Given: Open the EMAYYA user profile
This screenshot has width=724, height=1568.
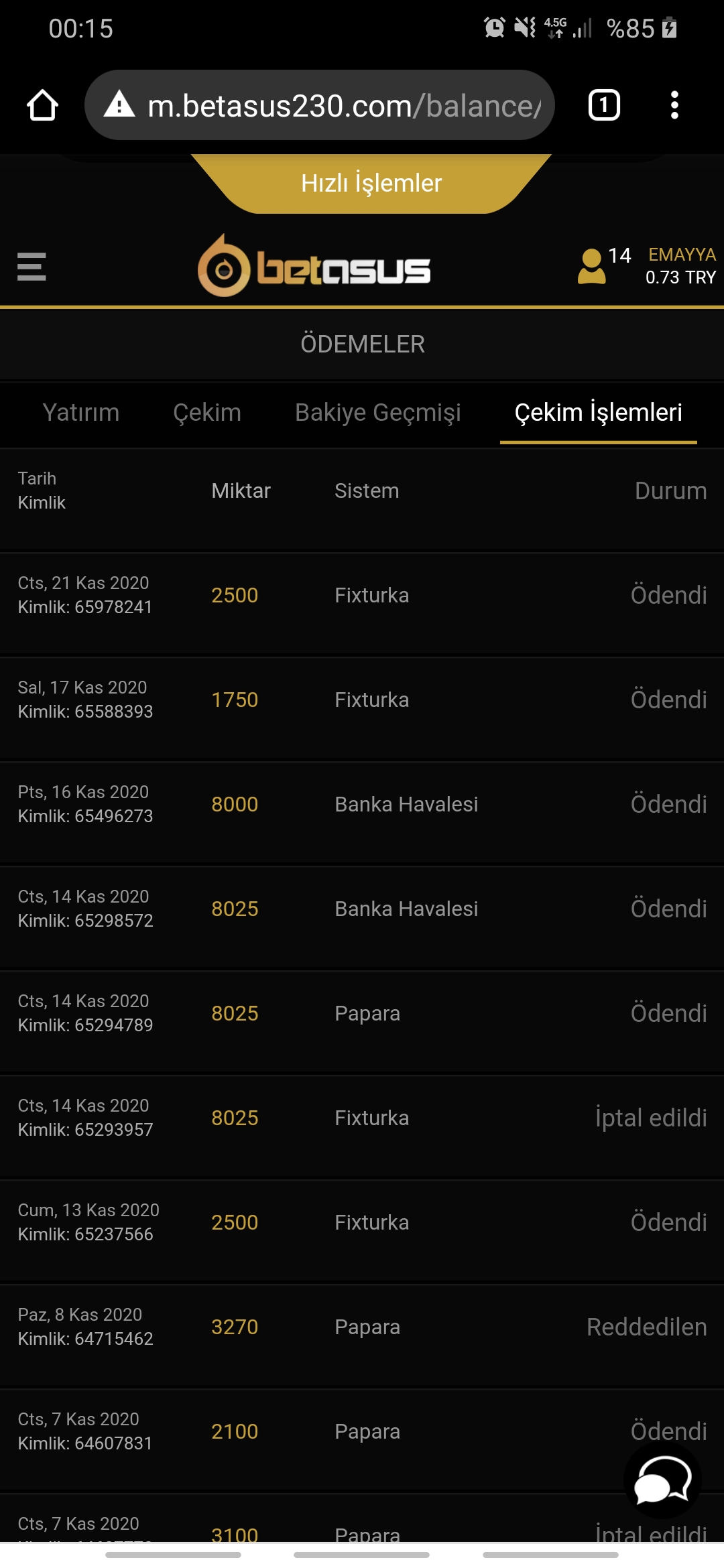Looking at the screenshot, I should tap(647, 266).
